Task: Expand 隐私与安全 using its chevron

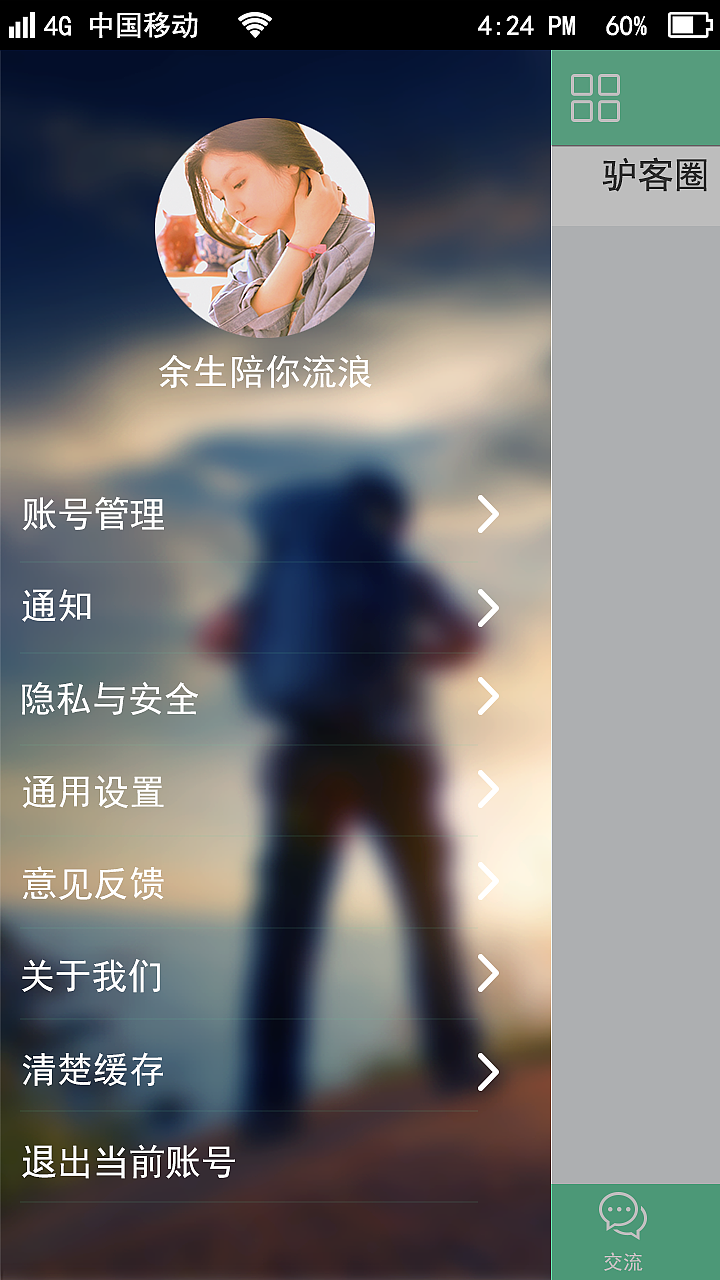Action: click(x=489, y=697)
